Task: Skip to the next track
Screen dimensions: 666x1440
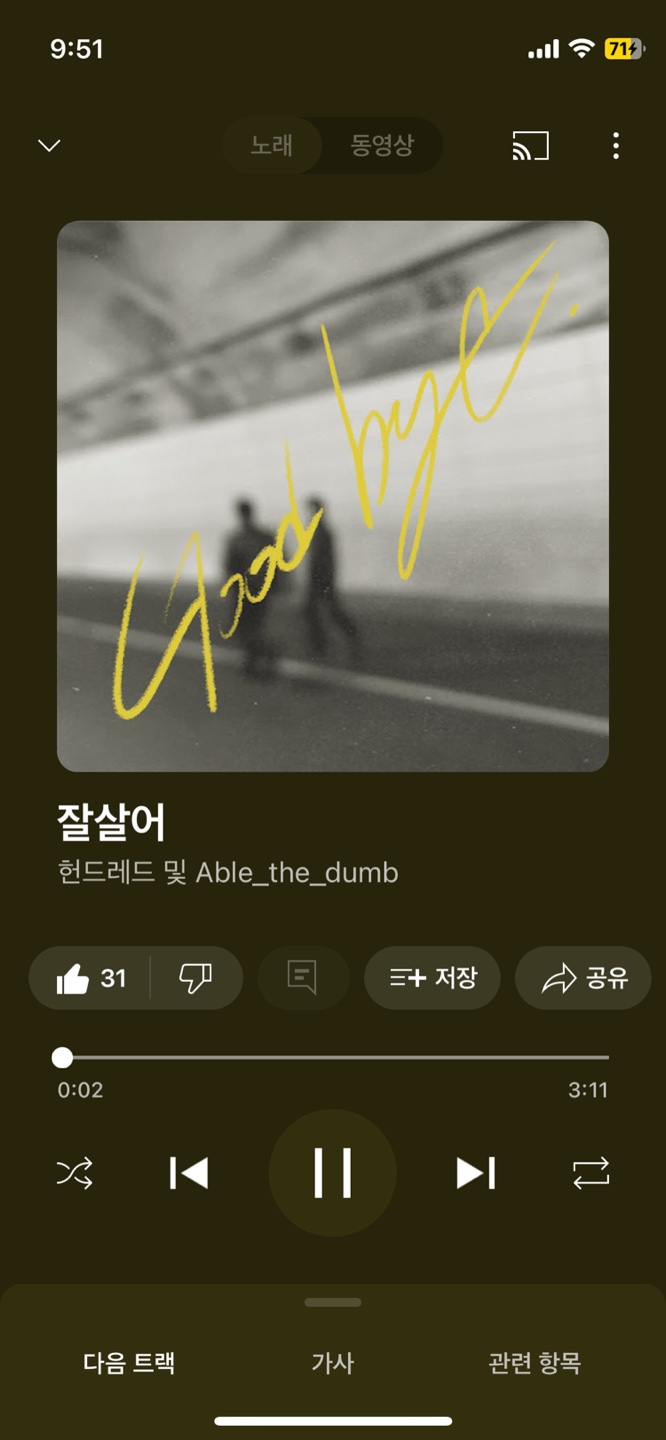Action: coord(476,1172)
